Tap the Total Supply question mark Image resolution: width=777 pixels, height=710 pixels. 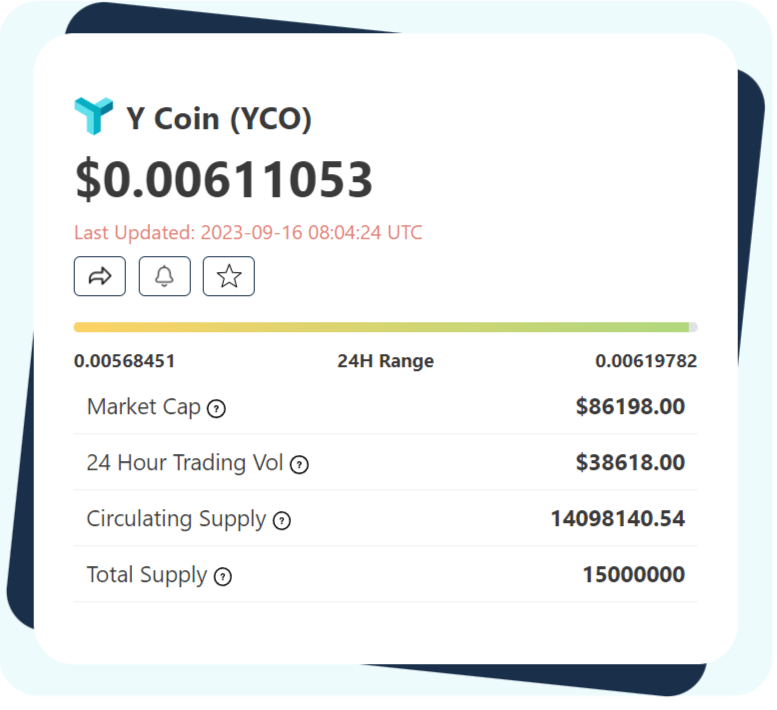click(223, 577)
